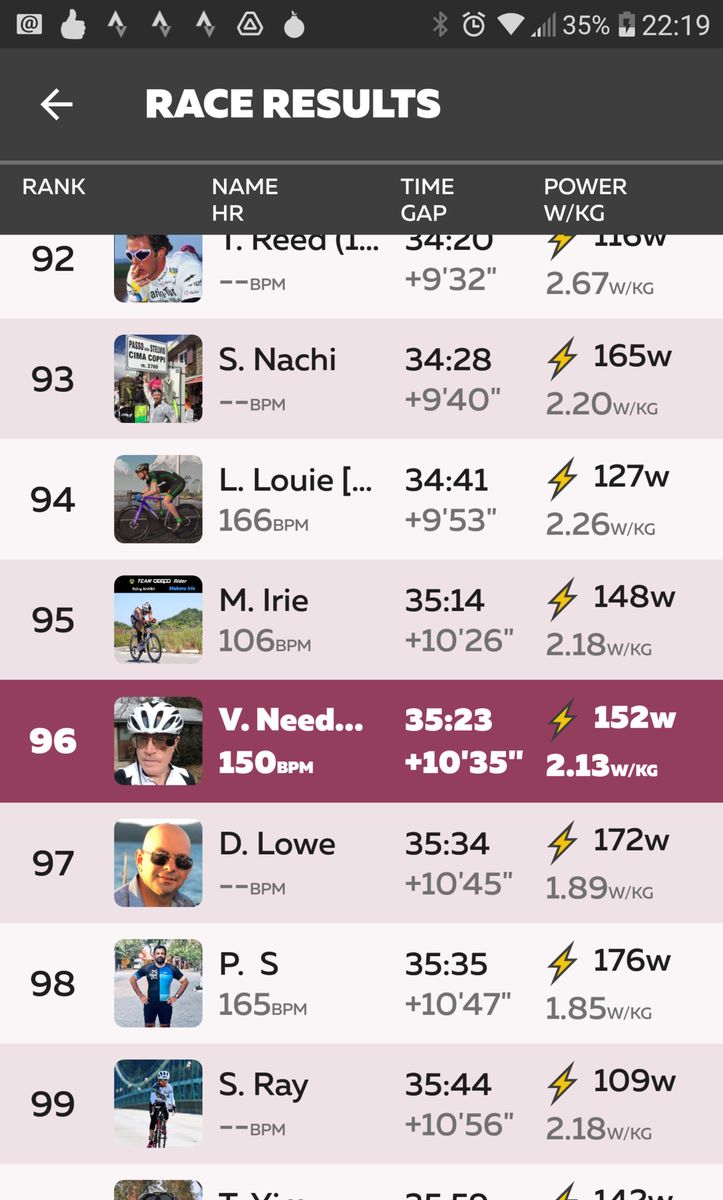Select rider L. Louie at rank 94
Screen dimensions: 723x1200
tap(361, 499)
